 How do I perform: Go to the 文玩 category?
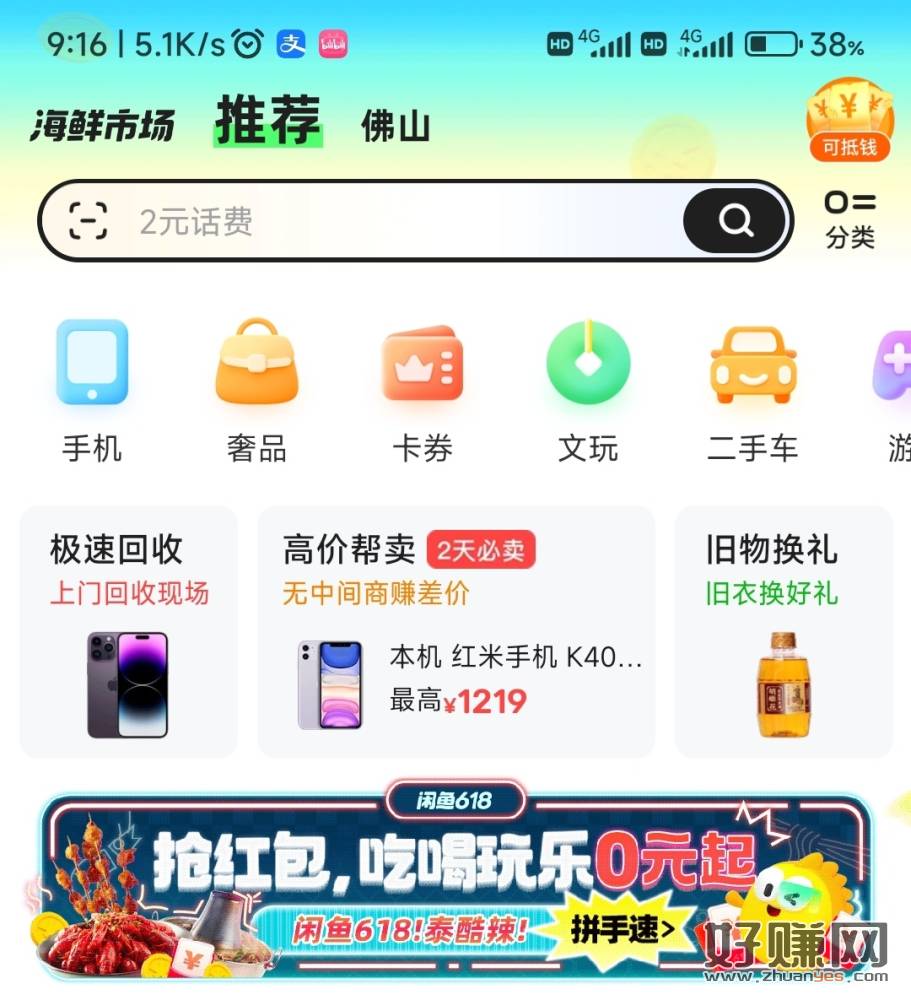coord(587,392)
